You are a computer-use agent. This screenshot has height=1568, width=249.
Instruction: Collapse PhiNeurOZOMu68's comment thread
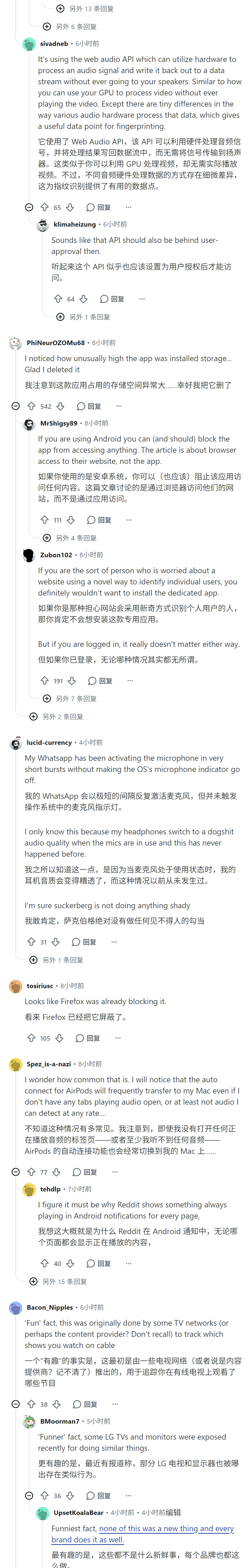(16, 406)
